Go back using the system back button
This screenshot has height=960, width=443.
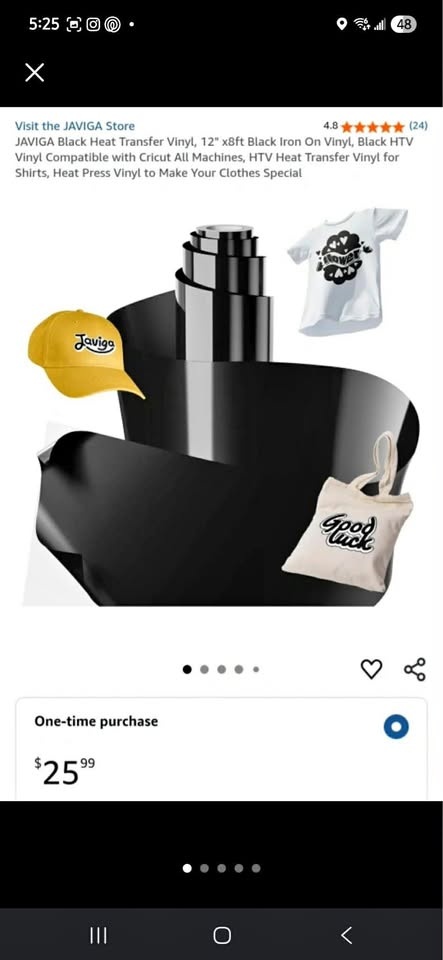[346, 935]
